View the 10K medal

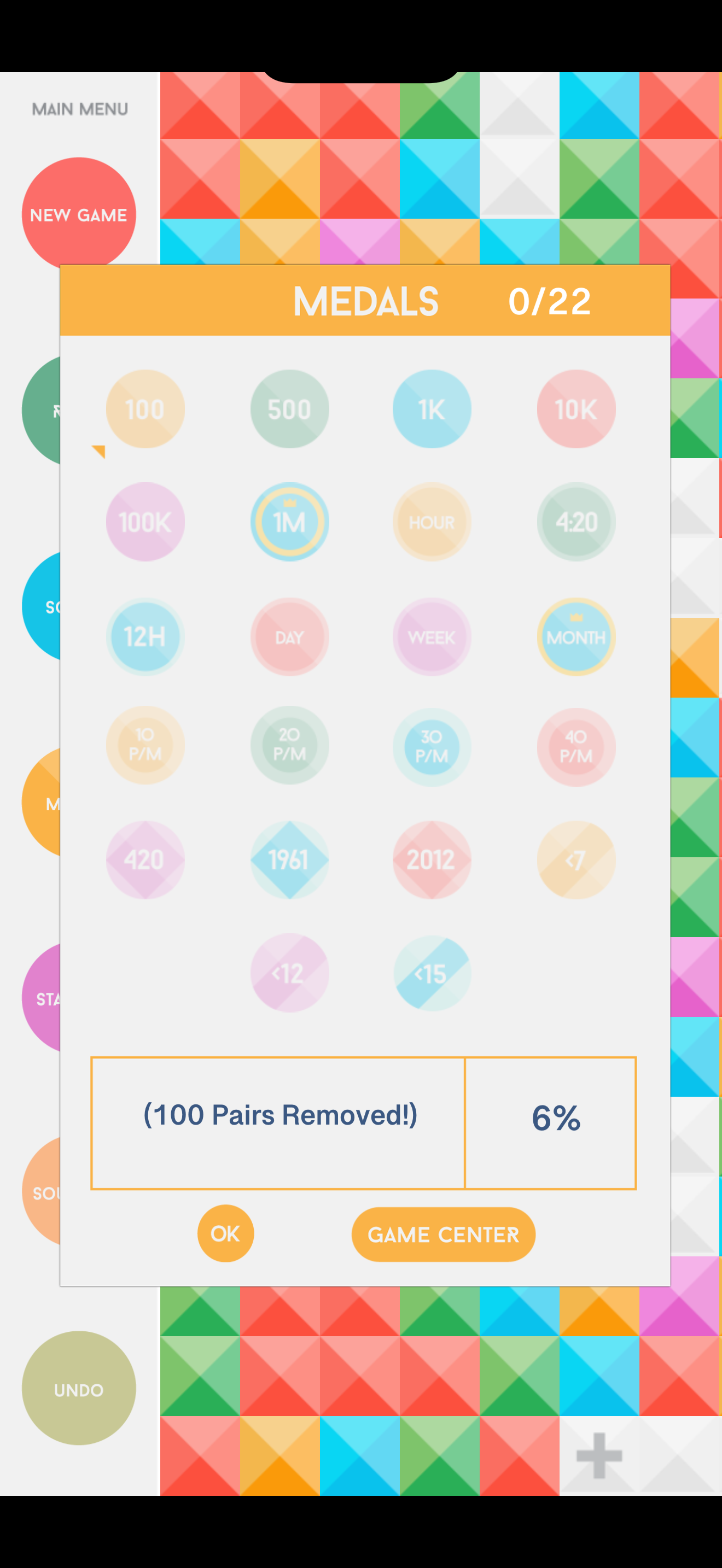pyautogui.click(x=576, y=409)
